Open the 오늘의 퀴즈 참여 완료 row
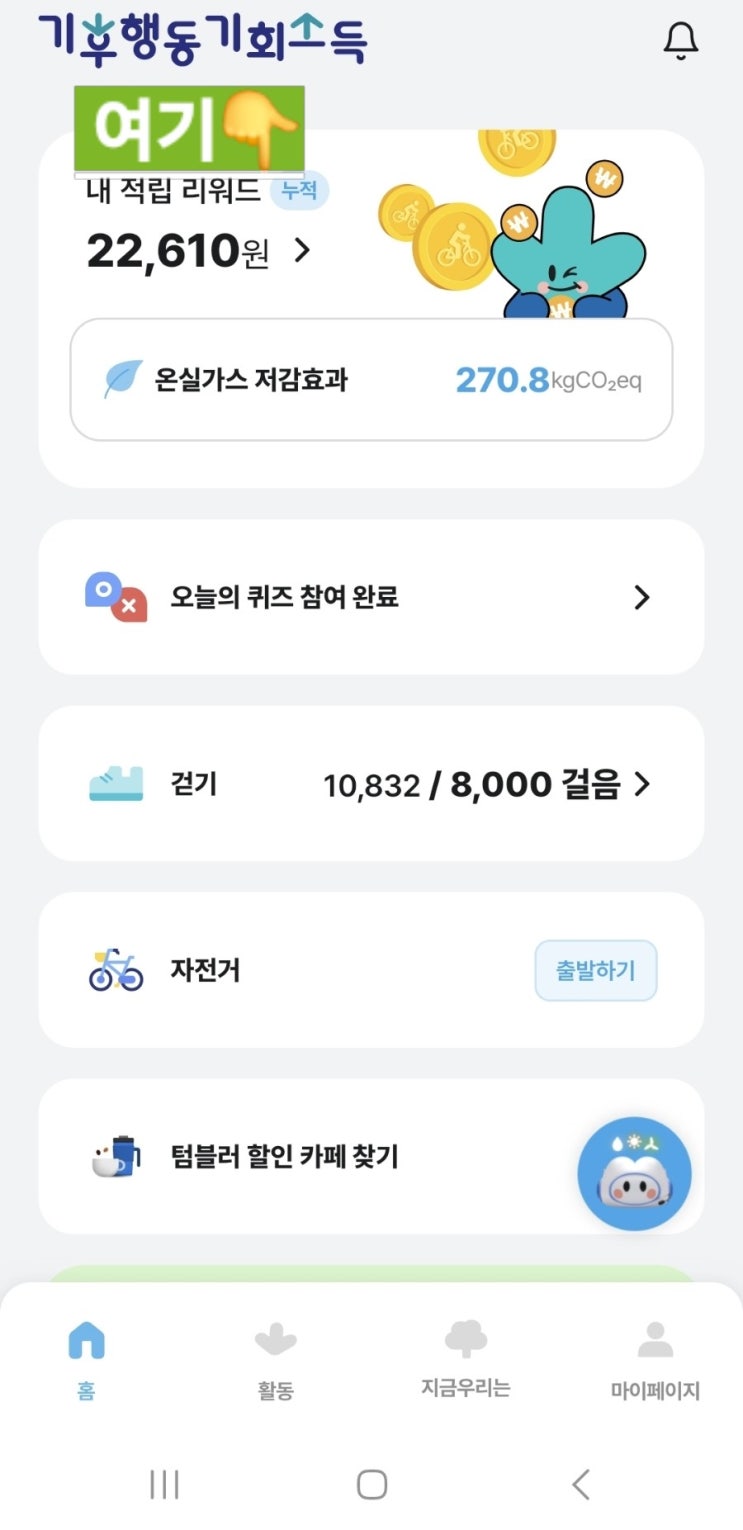Screen dimensions: 743x1530 coord(371,597)
